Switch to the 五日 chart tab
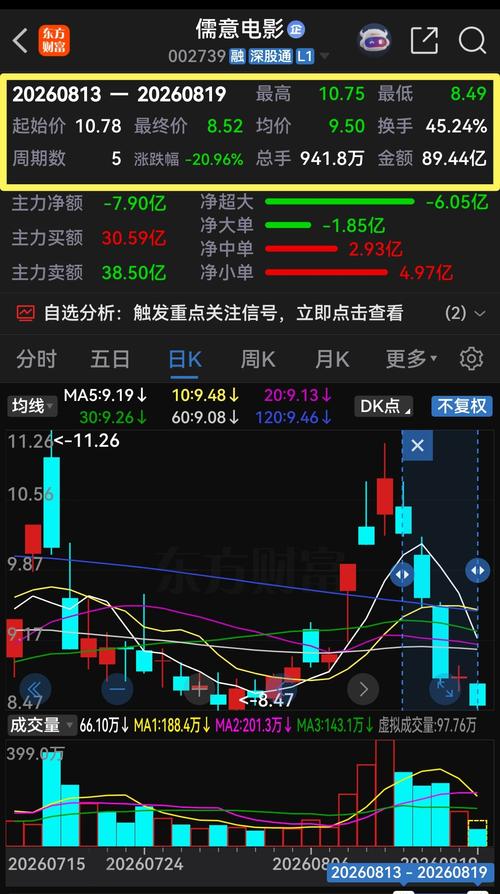This screenshot has height=894, width=500. click(110, 359)
